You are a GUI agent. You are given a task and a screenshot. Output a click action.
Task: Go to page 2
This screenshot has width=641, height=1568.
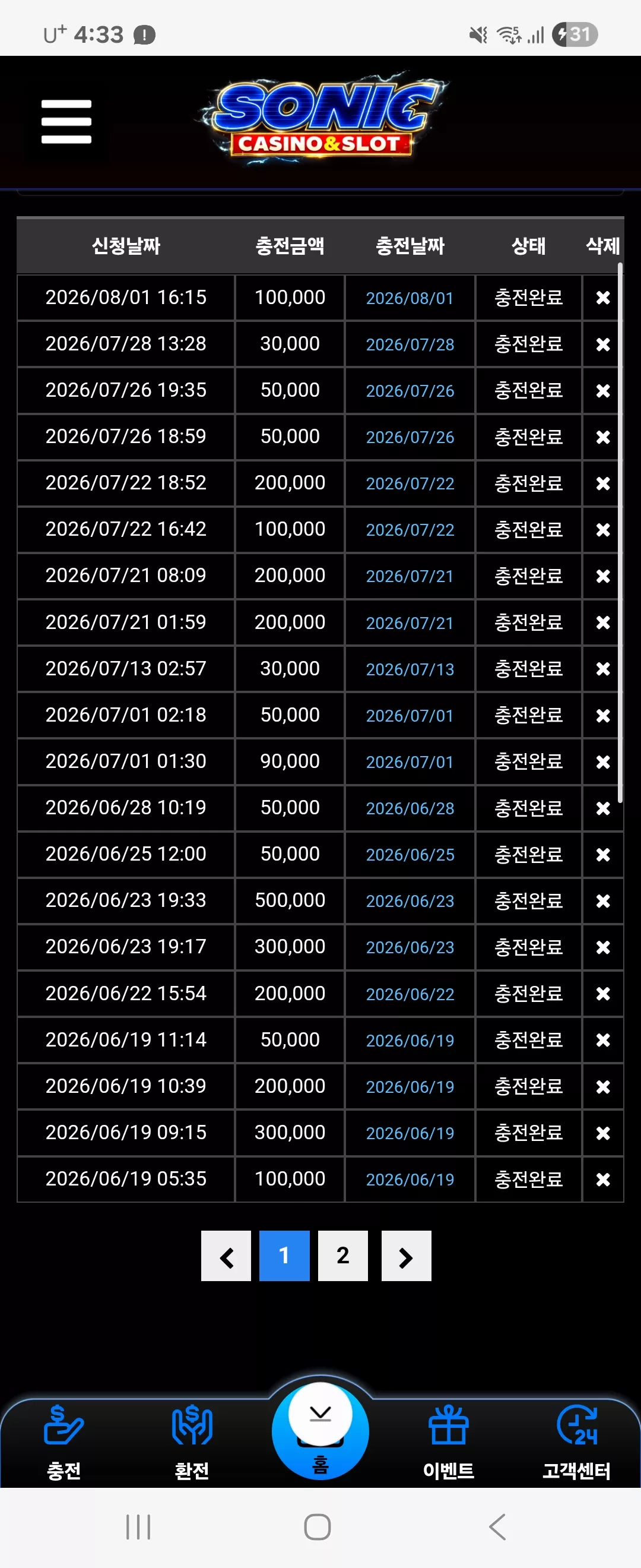pos(343,1256)
